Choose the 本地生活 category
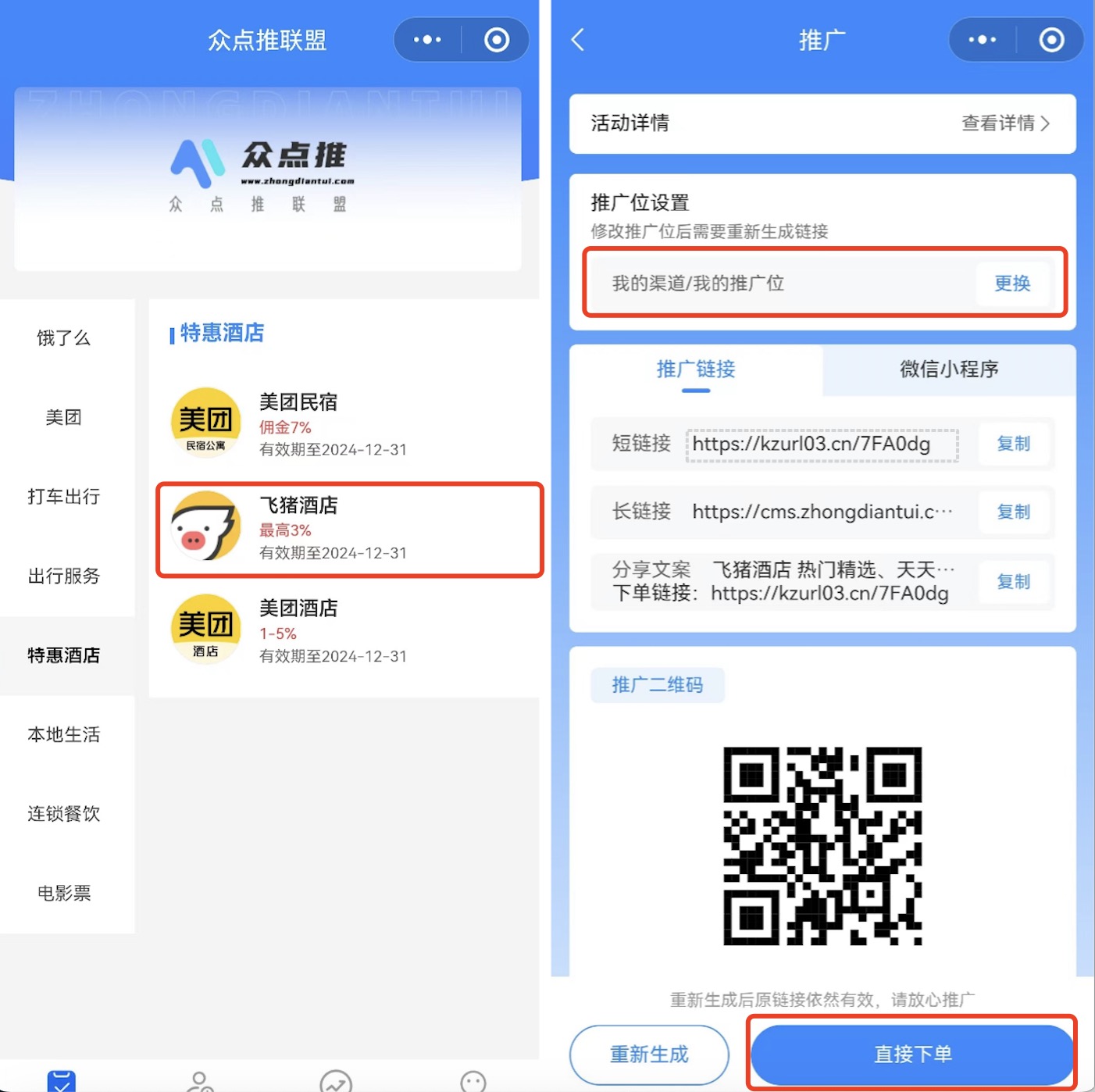The height and width of the screenshot is (1092, 1095). (x=64, y=735)
